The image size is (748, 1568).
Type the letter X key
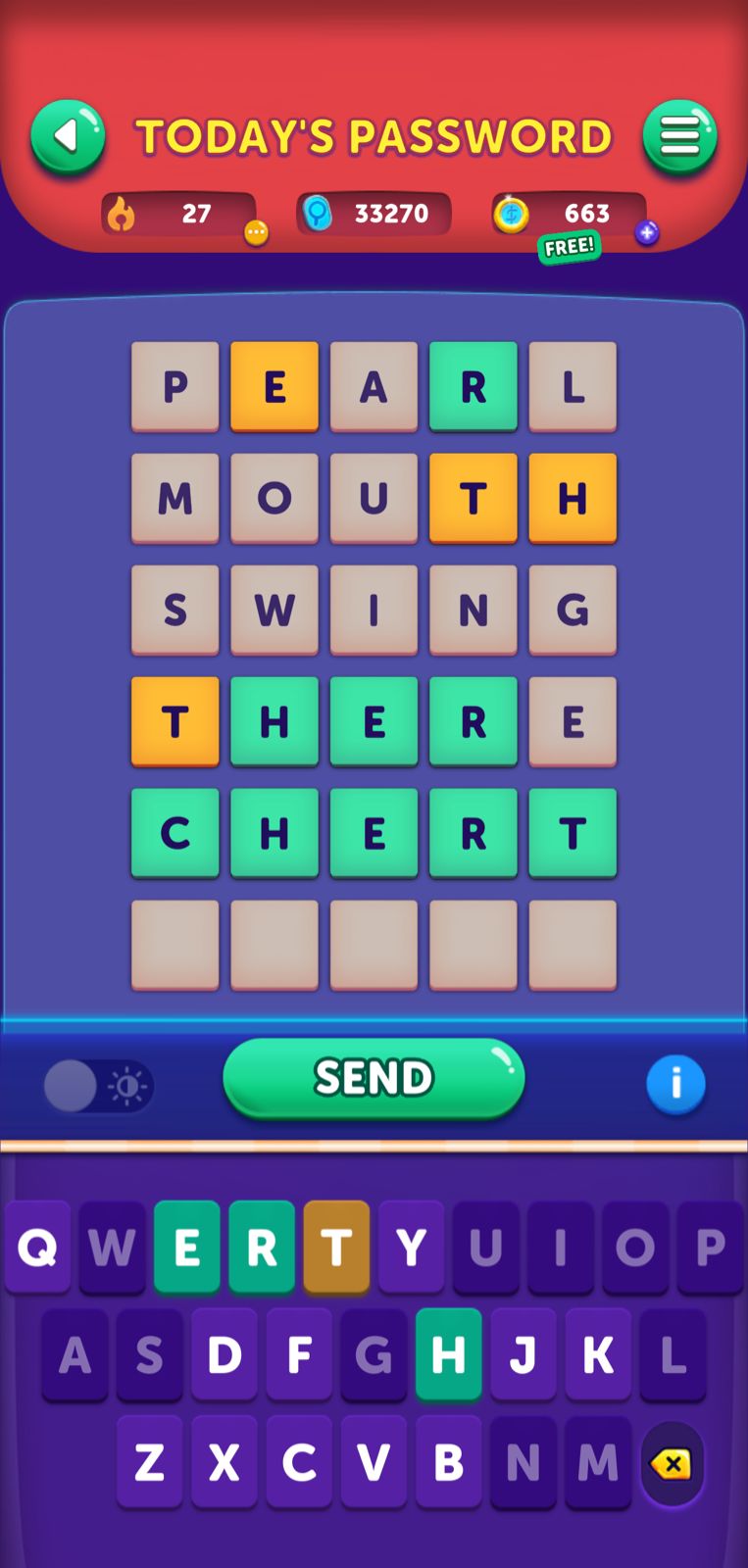tap(224, 1463)
